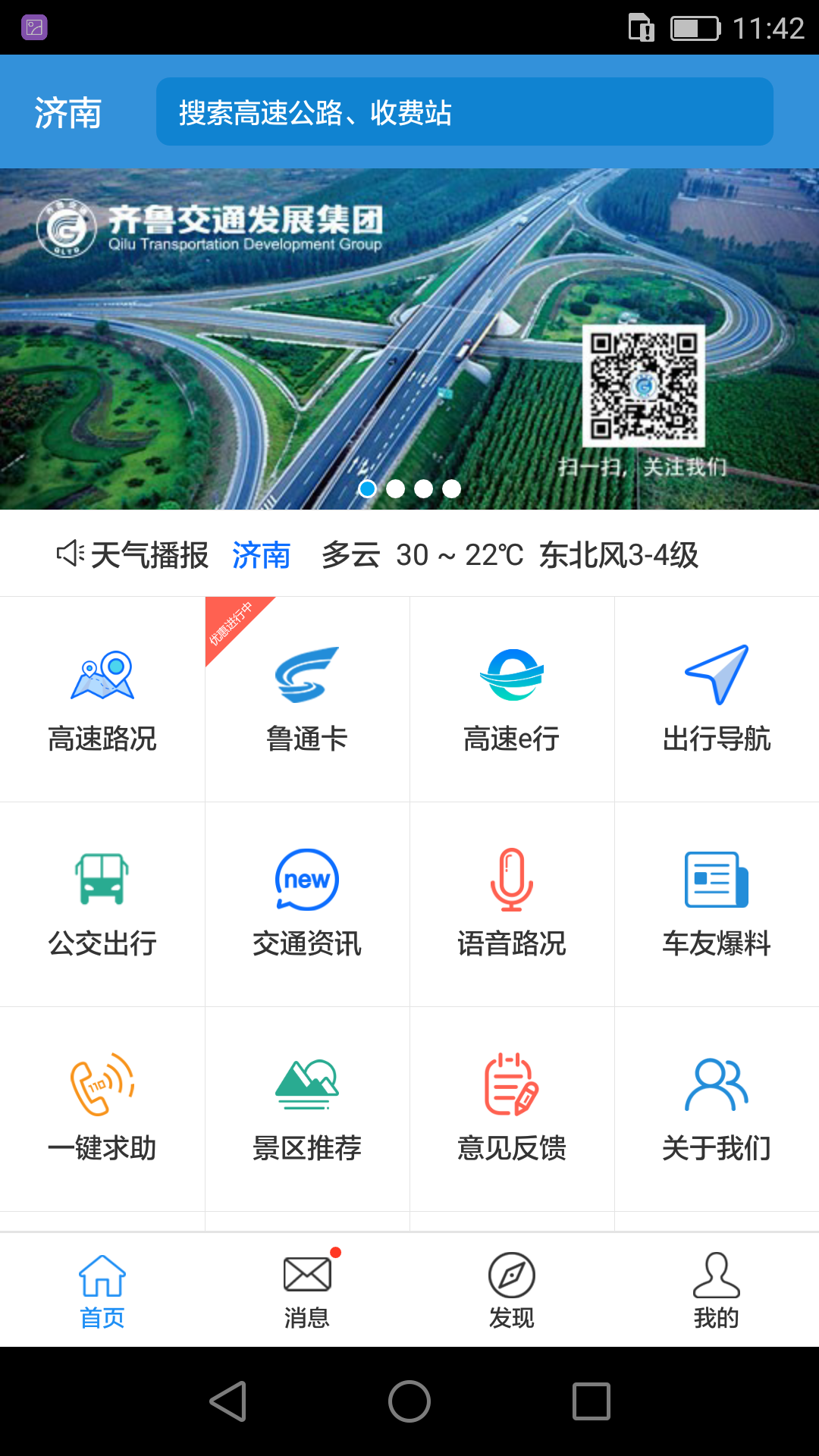
Task: Switch to the 消息 messages tab
Action: point(307,1289)
